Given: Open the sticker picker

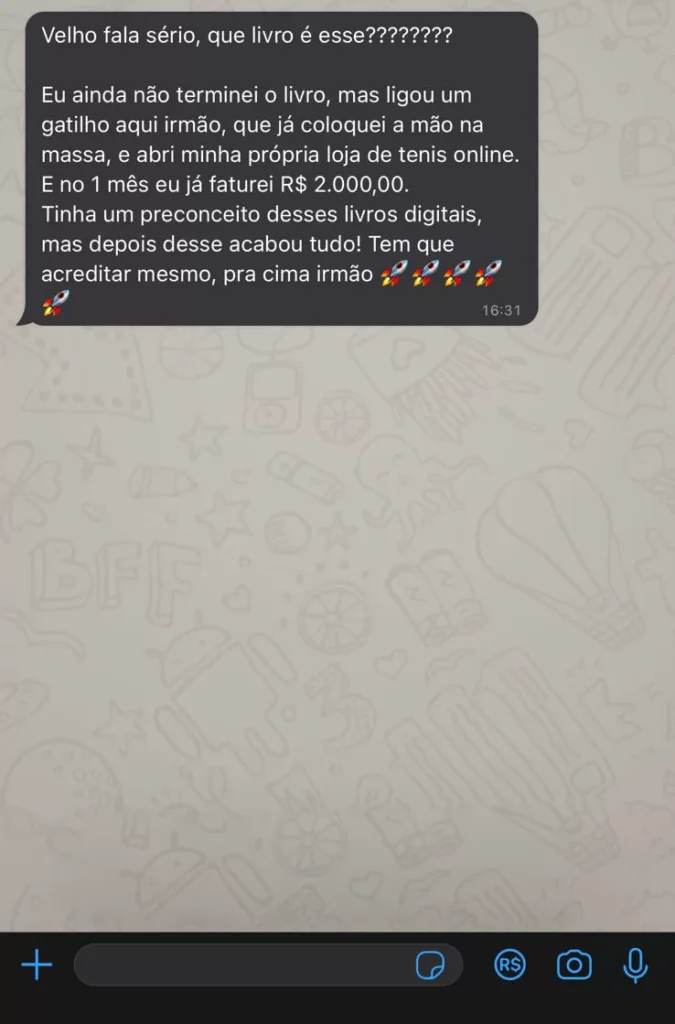Looking at the screenshot, I should [x=430, y=965].
